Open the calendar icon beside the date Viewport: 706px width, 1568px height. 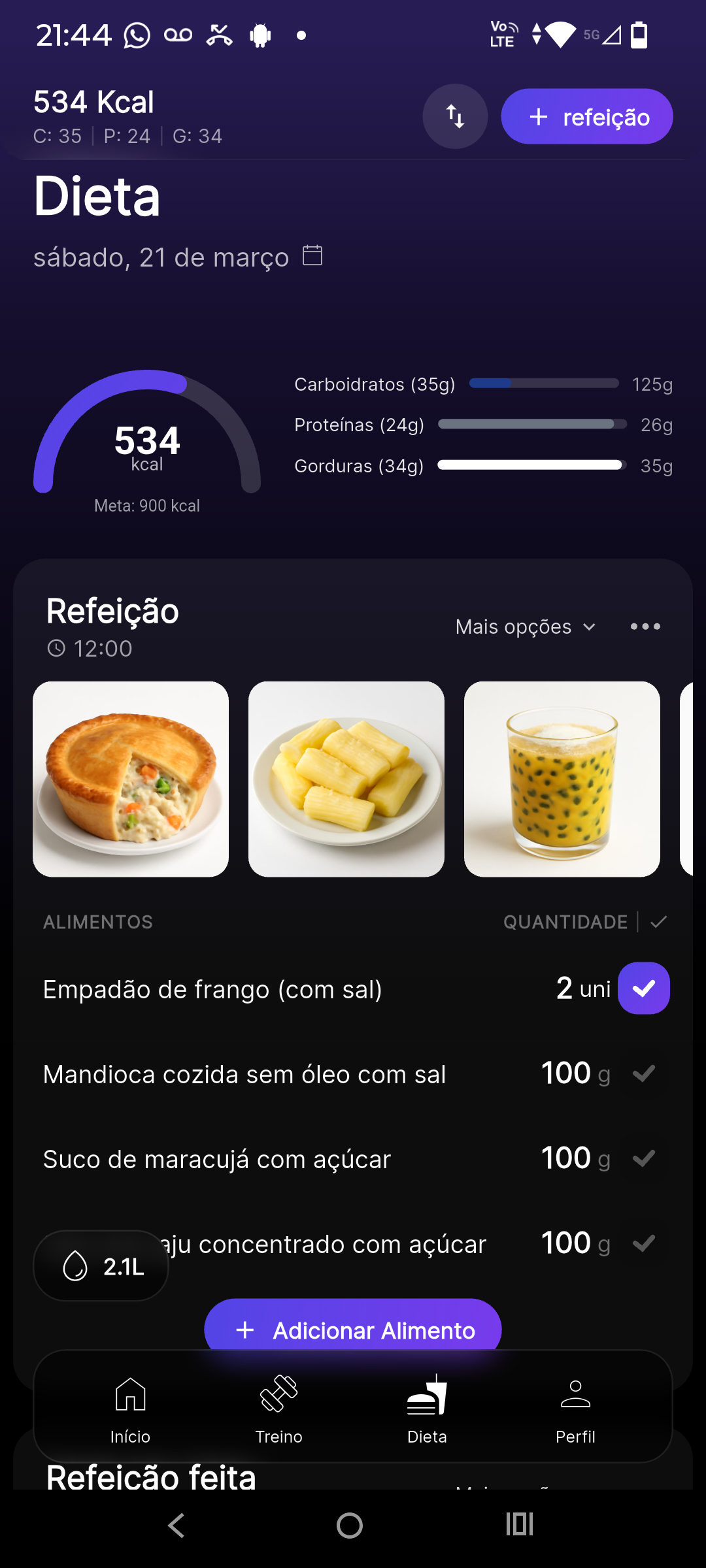(x=312, y=256)
